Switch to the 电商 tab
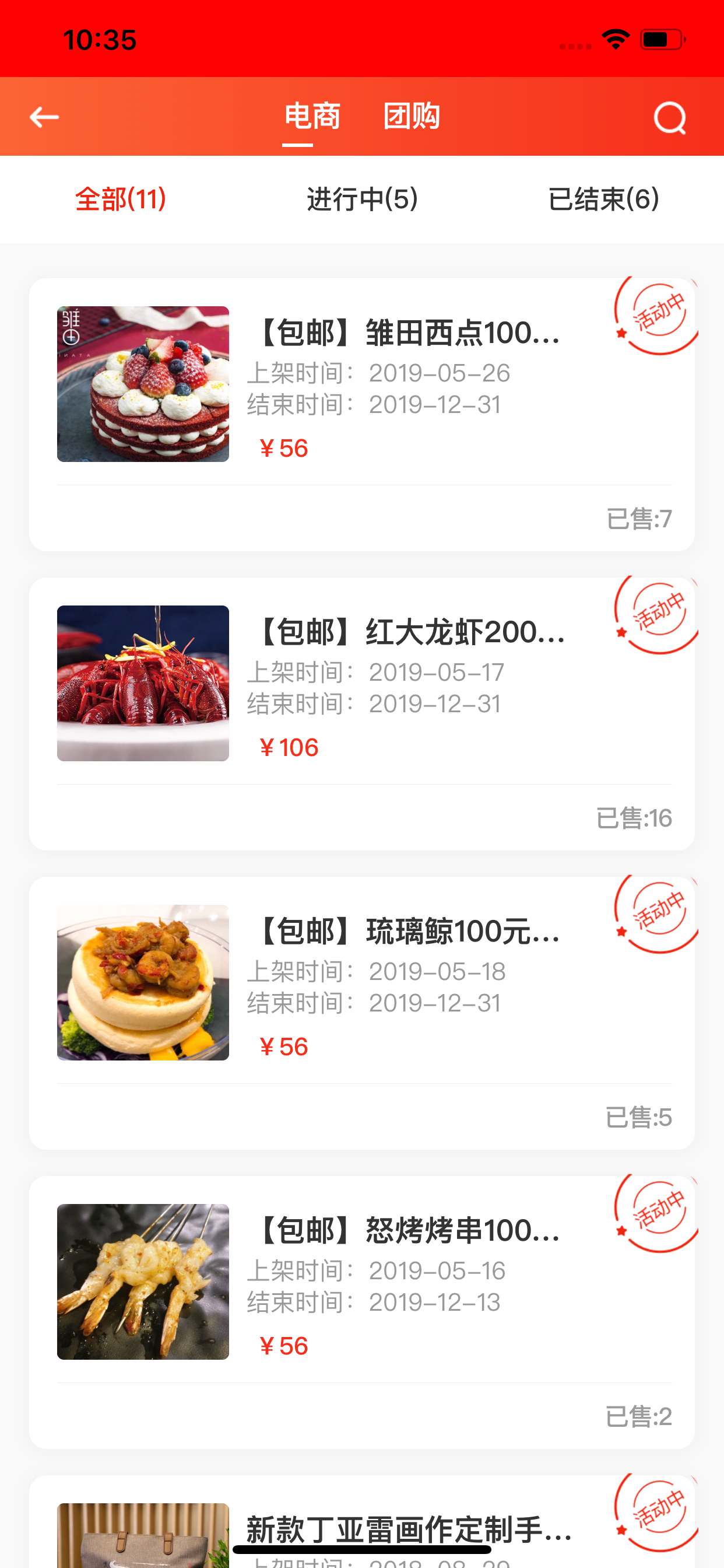Viewport: 724px width, 1568px height. tap(312, 116)
